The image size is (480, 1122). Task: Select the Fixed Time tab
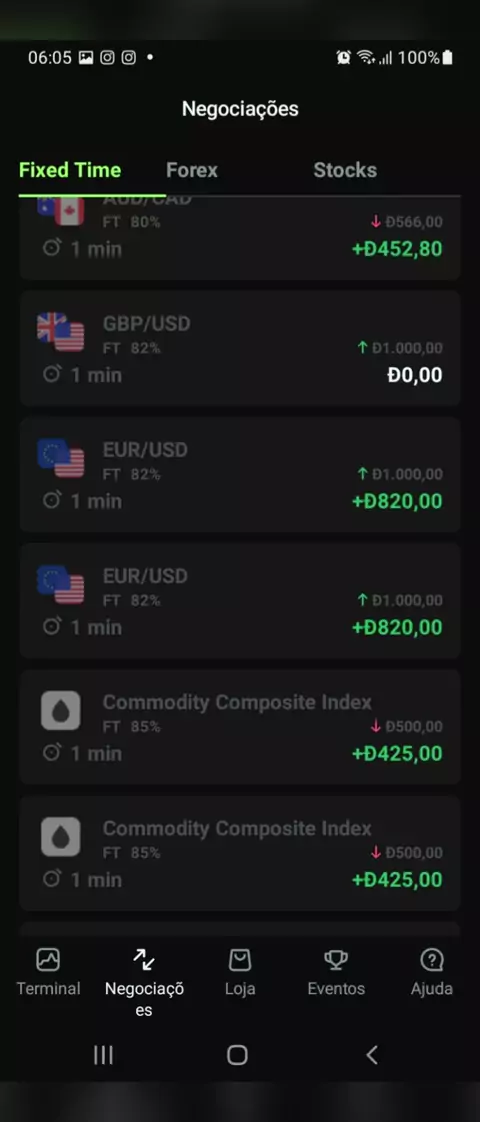[70, 170]
